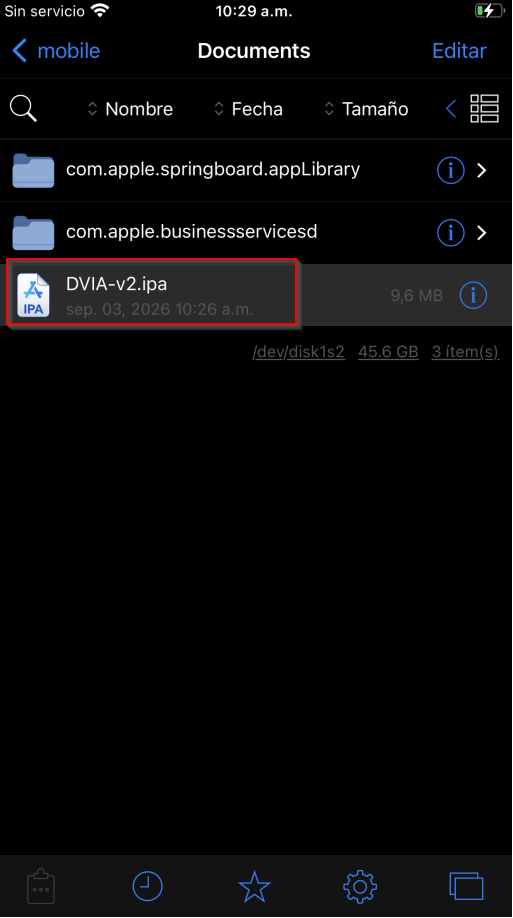The width and height of the screenshot is (513, 918).
Task: Sort files by Nombre
Action: click(130, 109)
